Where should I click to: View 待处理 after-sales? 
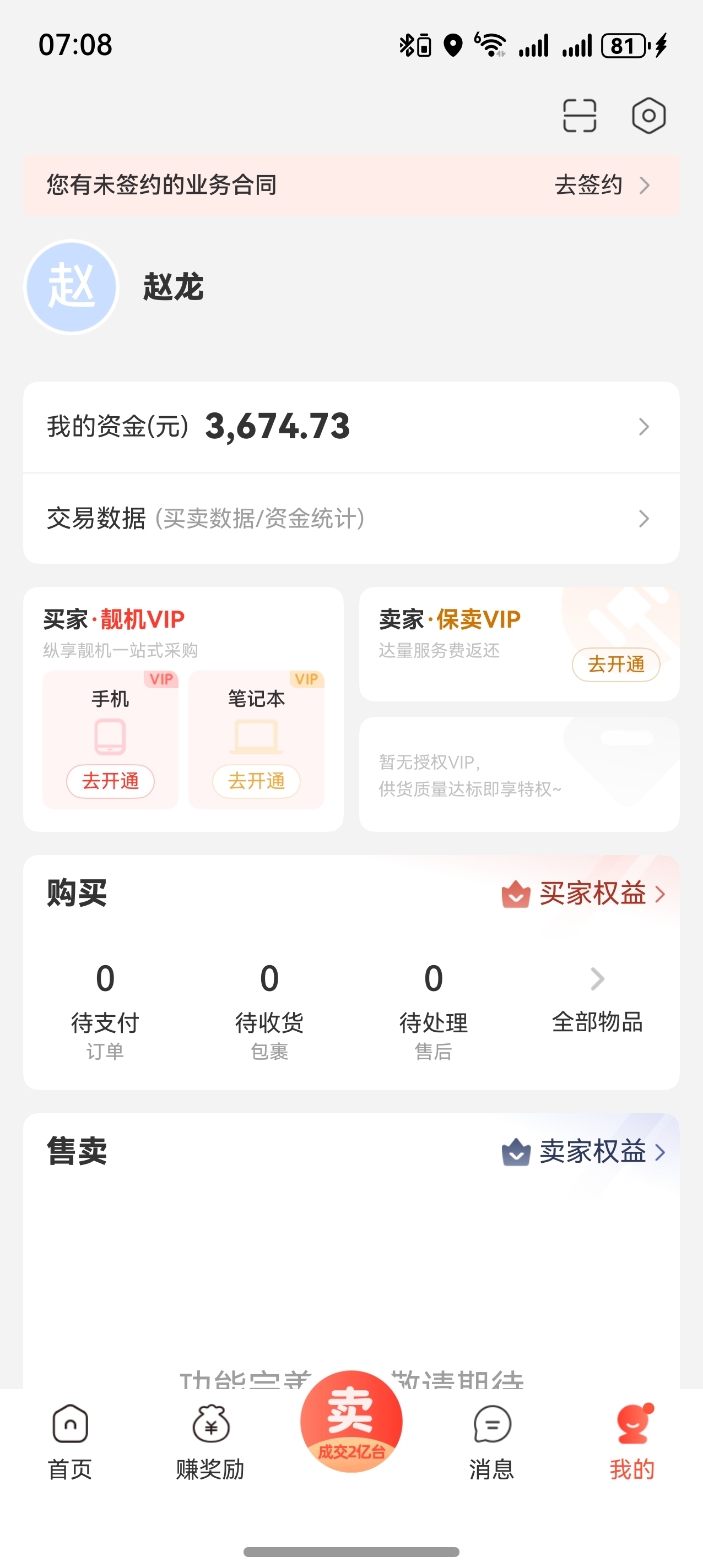click(433, 1009)
